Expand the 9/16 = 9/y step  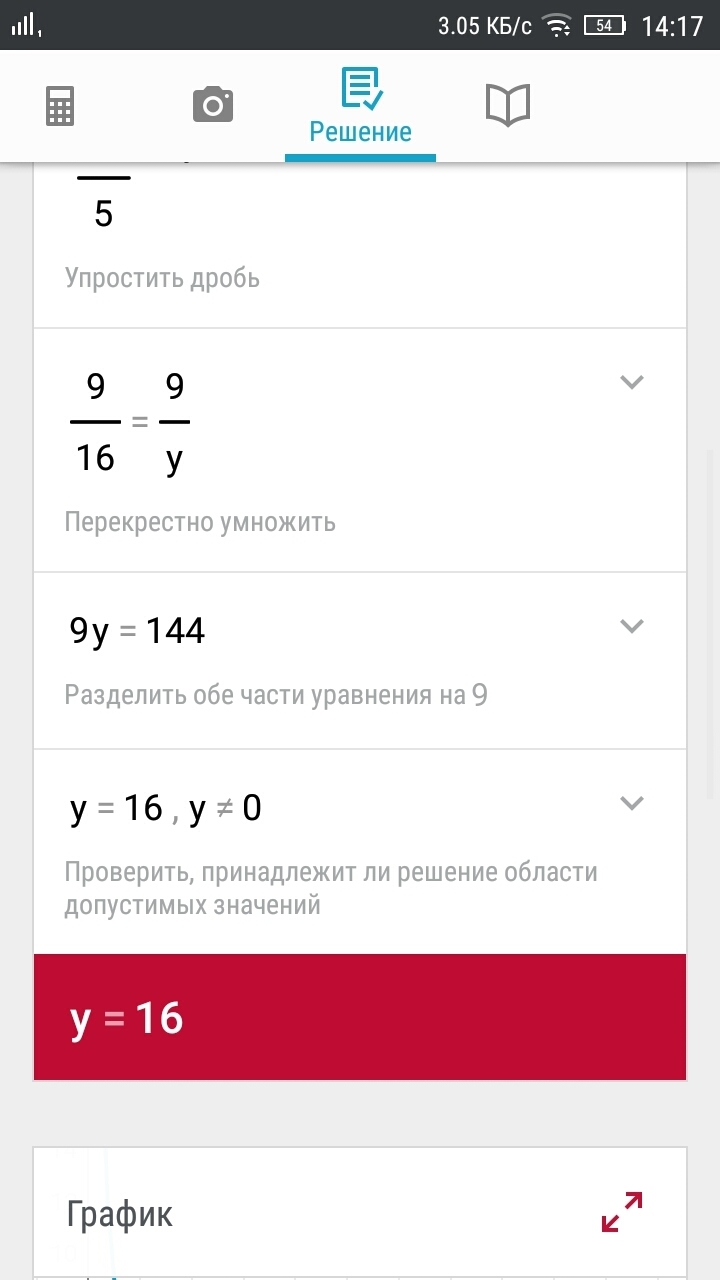(x=631, y=382)
